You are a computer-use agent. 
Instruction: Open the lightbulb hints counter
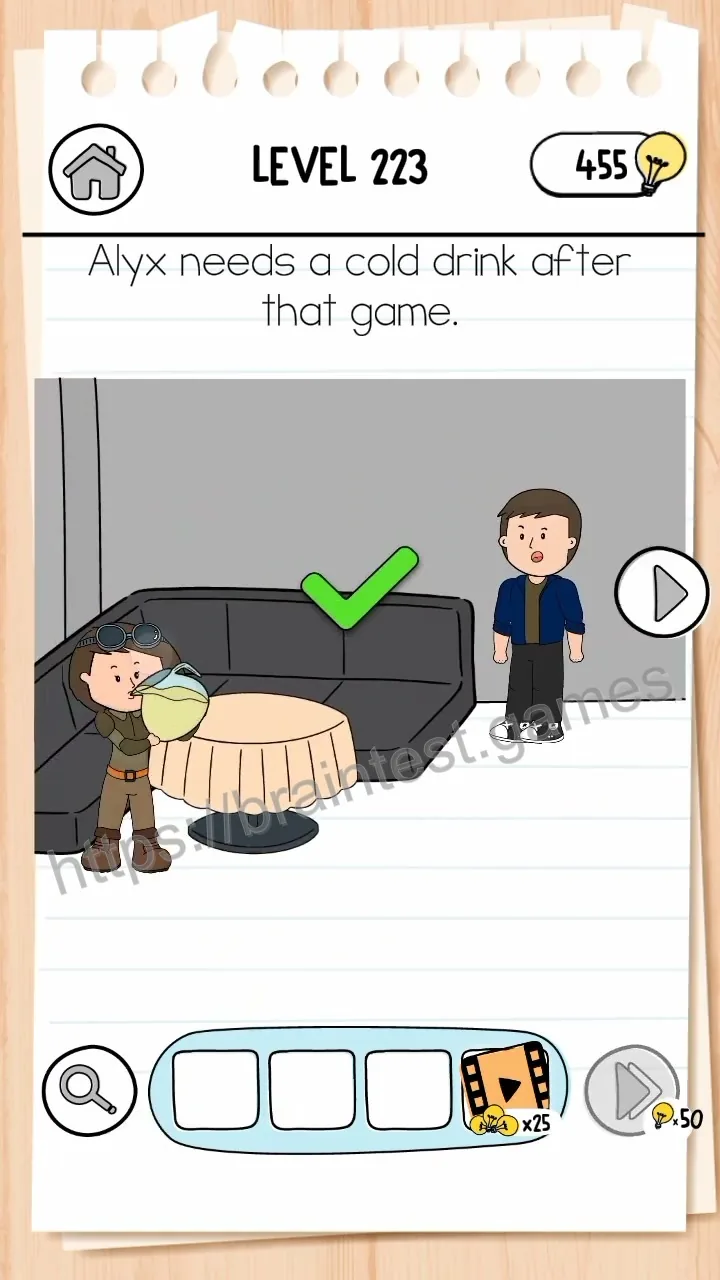[x=607, y=164]
